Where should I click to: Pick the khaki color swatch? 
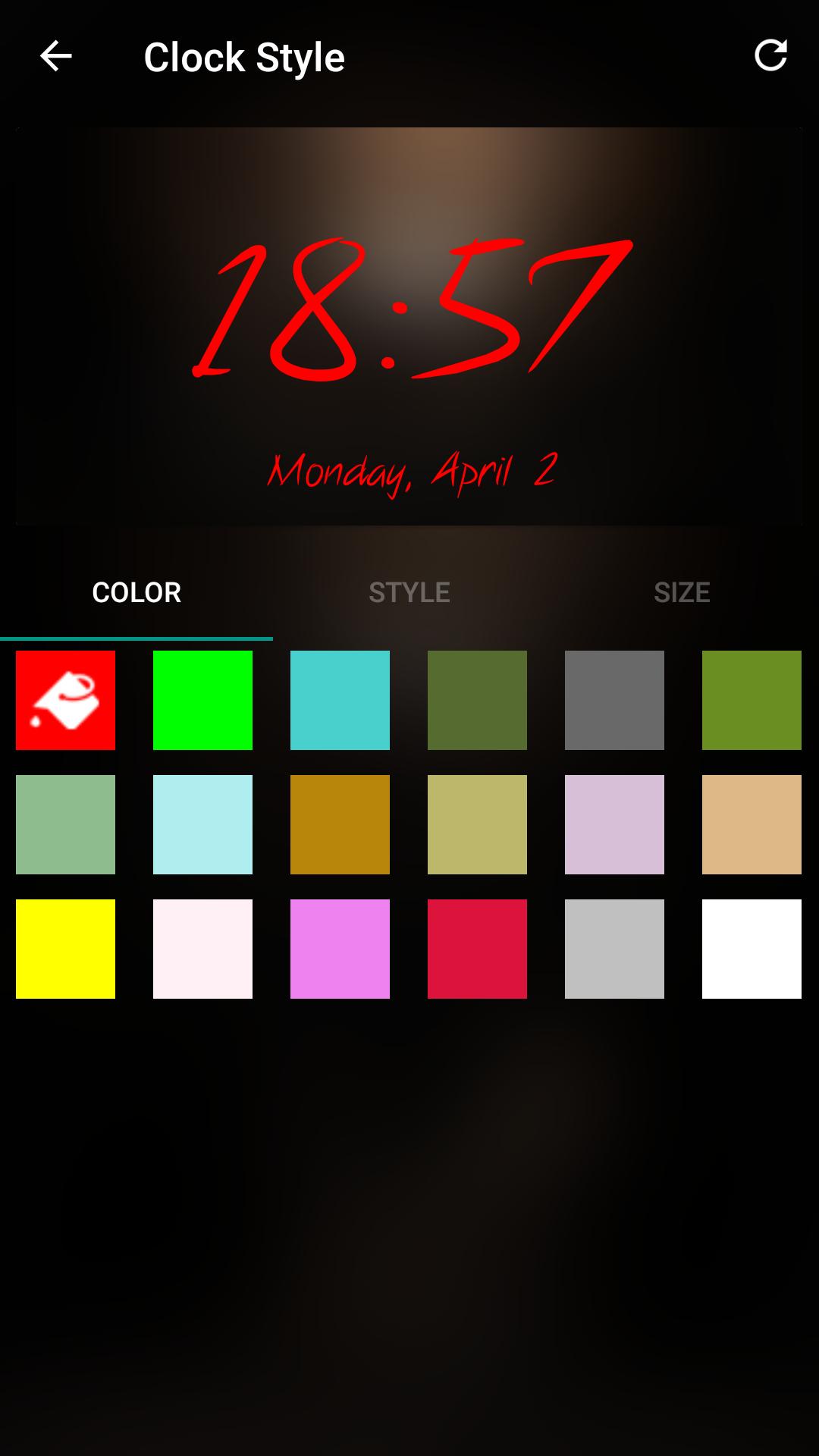[477, 824]
